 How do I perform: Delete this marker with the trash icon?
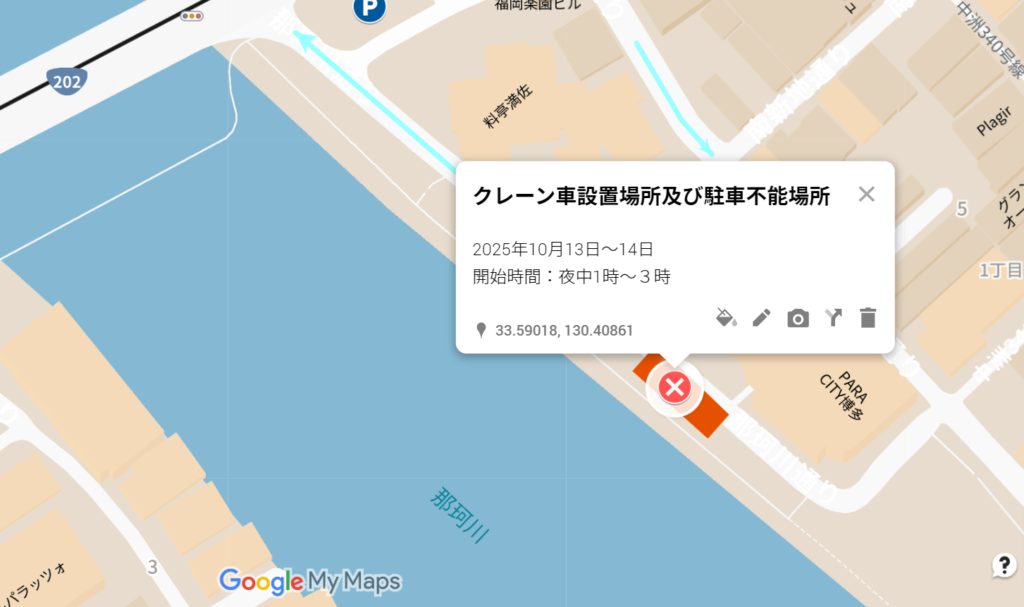click(x=868, y=318)
